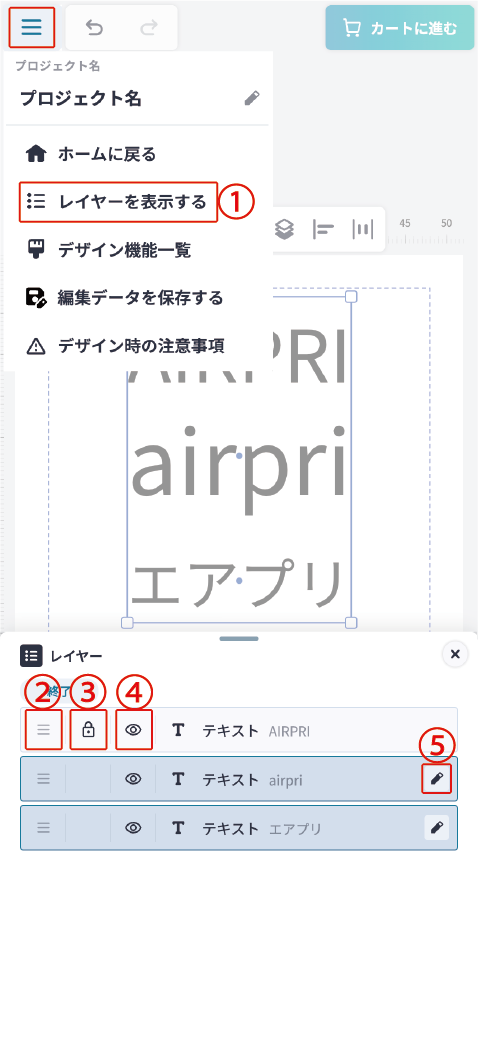Choose 編集データを保存する menu item

(124, 297)
